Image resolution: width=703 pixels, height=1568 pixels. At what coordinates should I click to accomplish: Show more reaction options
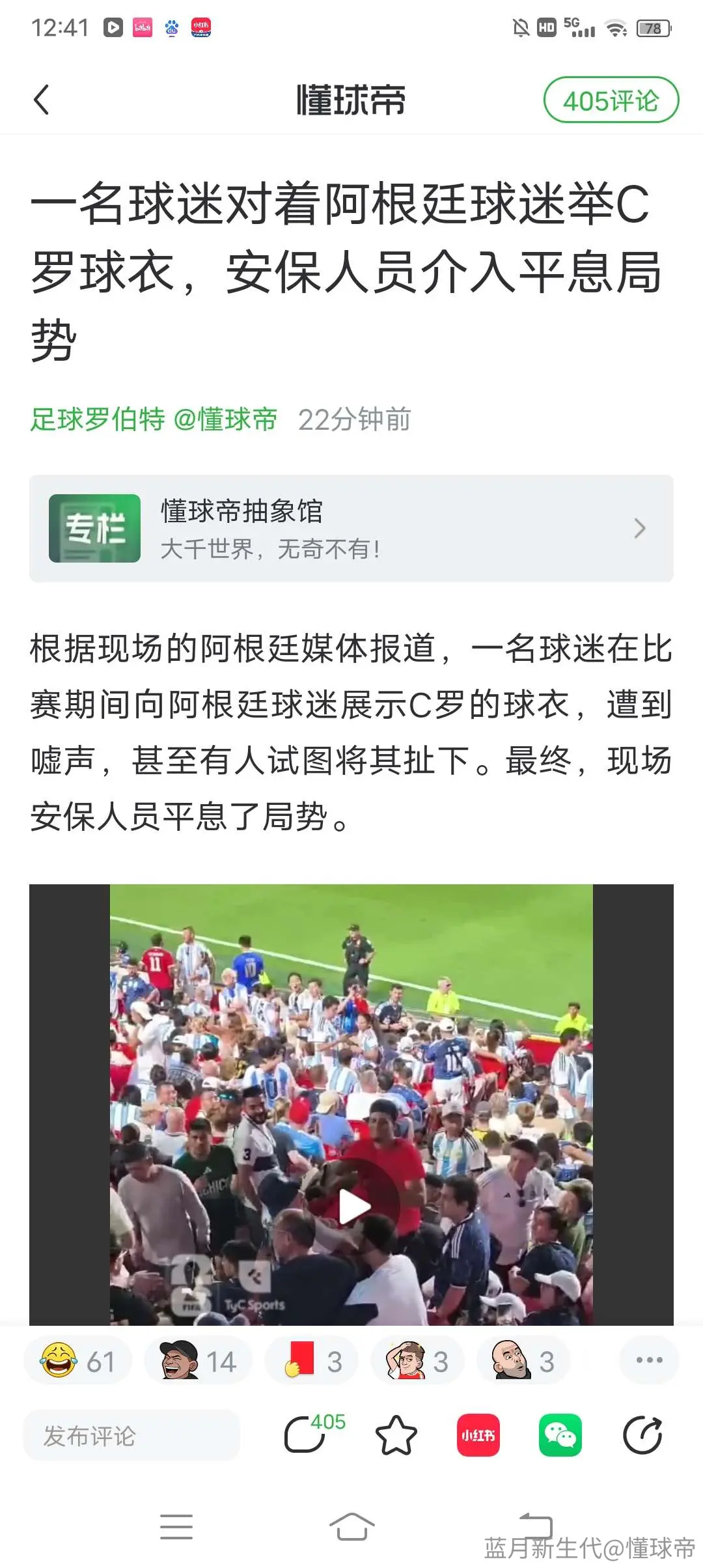coord(649,1360)
